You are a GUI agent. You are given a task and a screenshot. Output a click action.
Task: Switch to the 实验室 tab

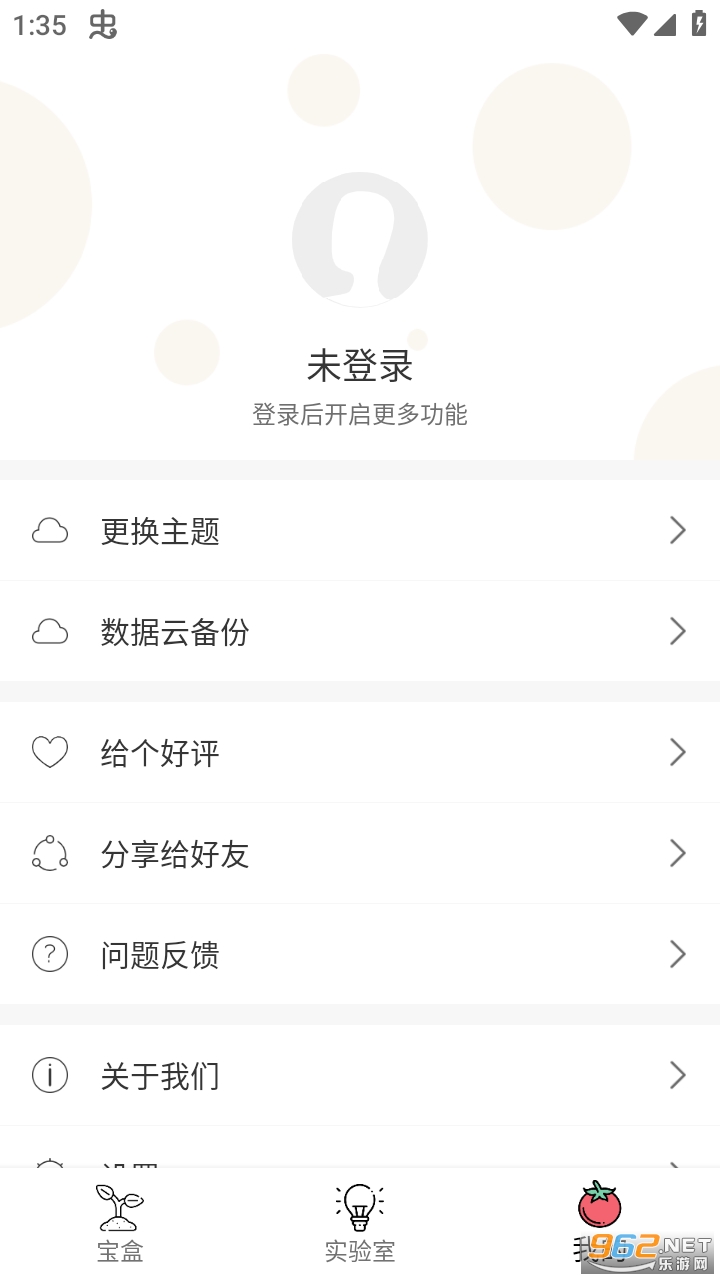coord(360,1222)
